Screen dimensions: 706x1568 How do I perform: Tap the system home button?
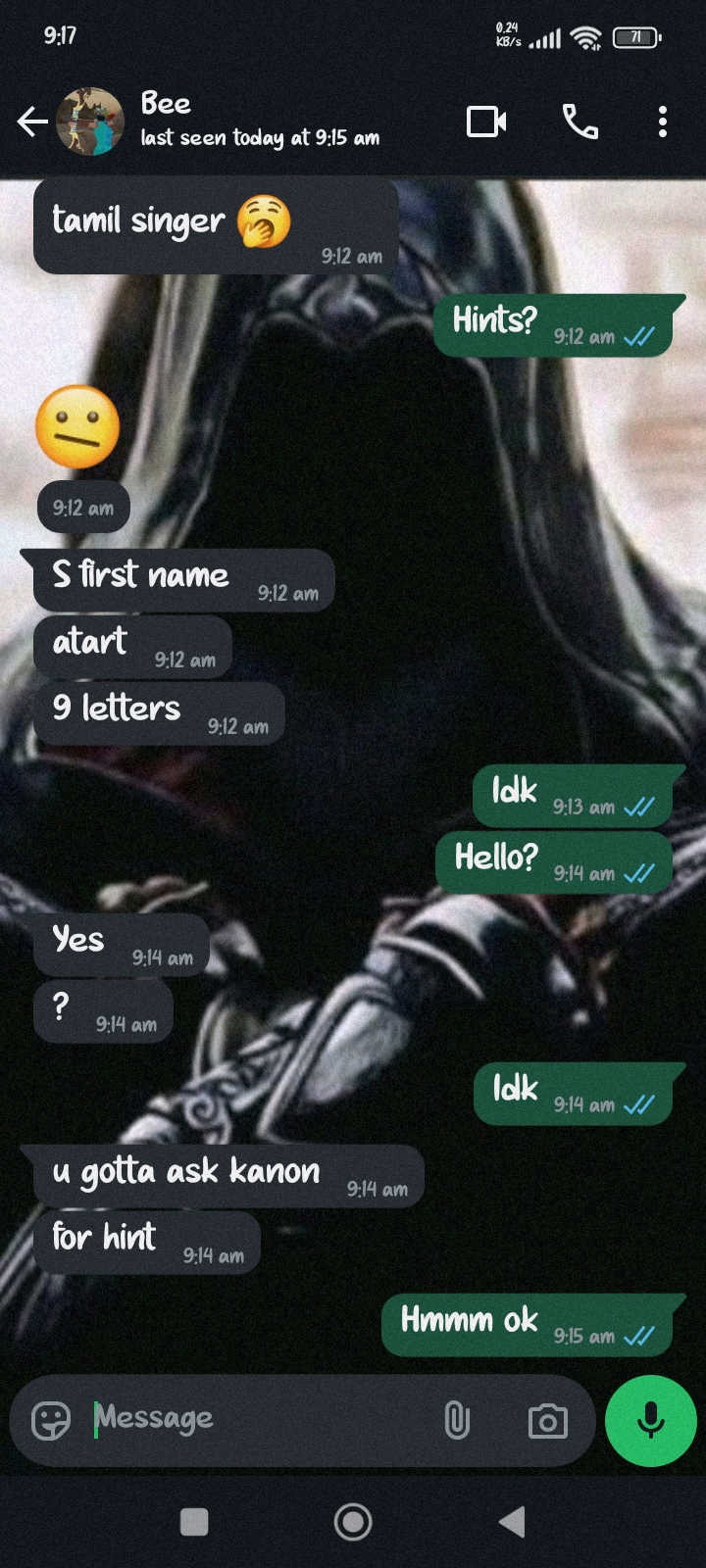(353, 1522)
